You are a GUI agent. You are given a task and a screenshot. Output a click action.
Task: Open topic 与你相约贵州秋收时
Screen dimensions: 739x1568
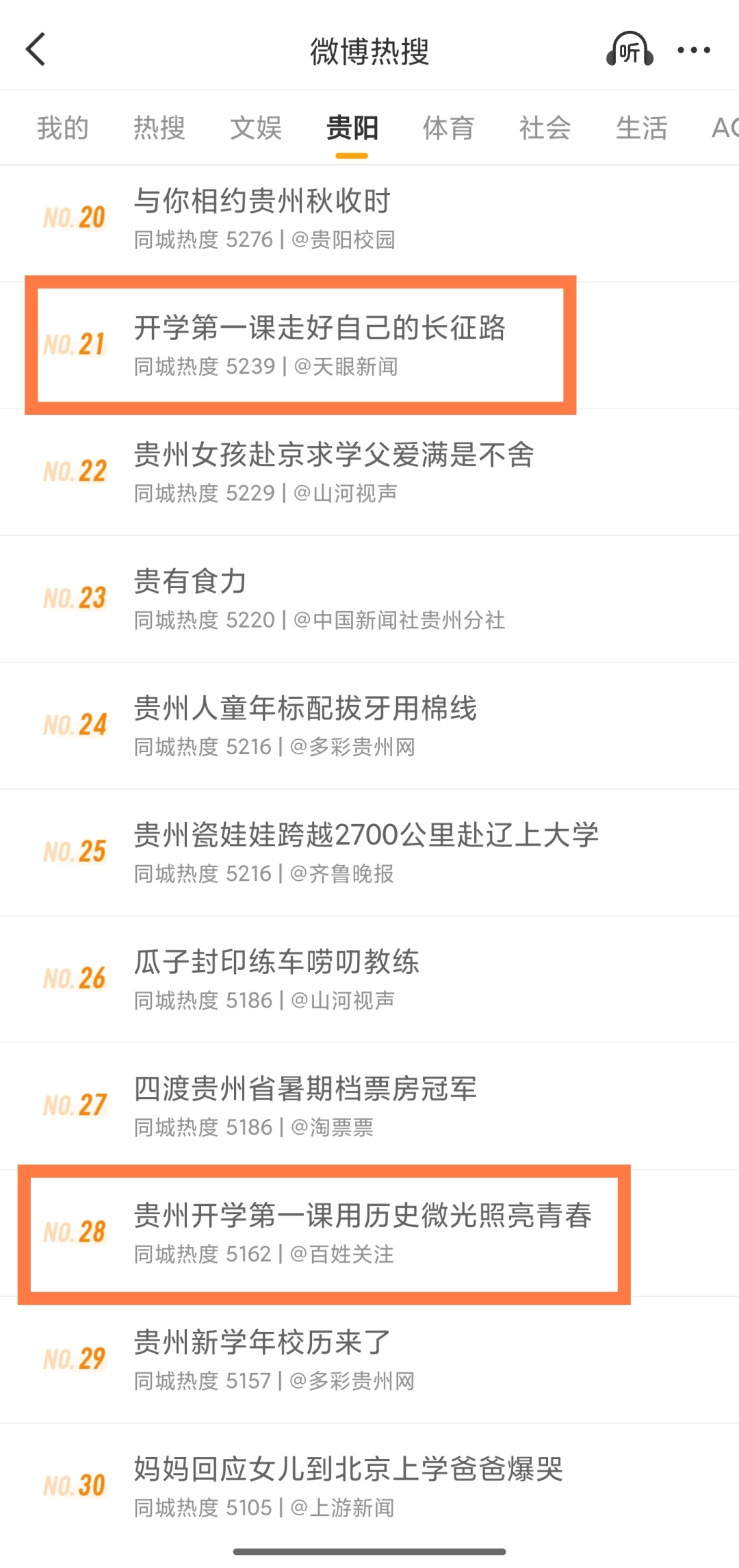pos(369,219)
